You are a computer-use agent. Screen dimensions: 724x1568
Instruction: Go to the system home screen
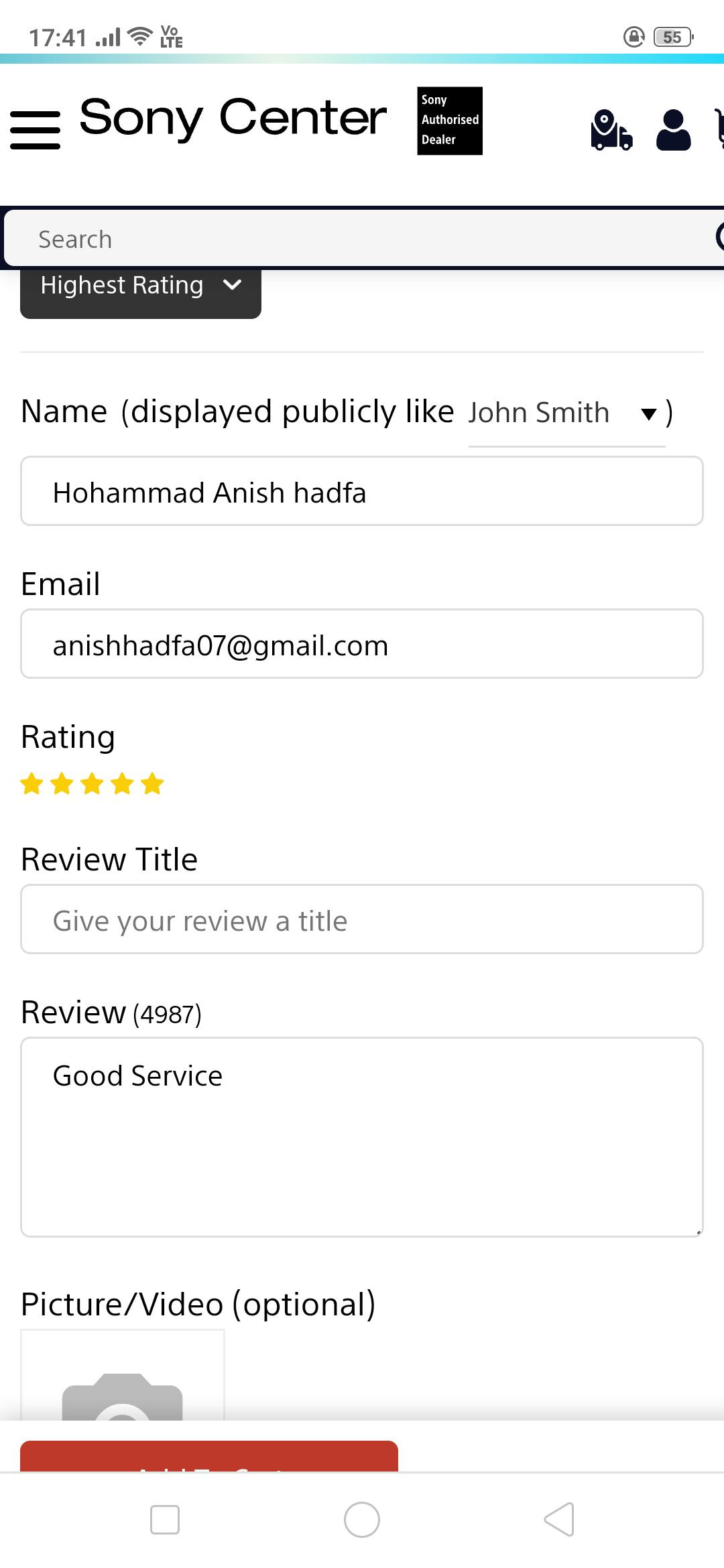(362, 1519)
